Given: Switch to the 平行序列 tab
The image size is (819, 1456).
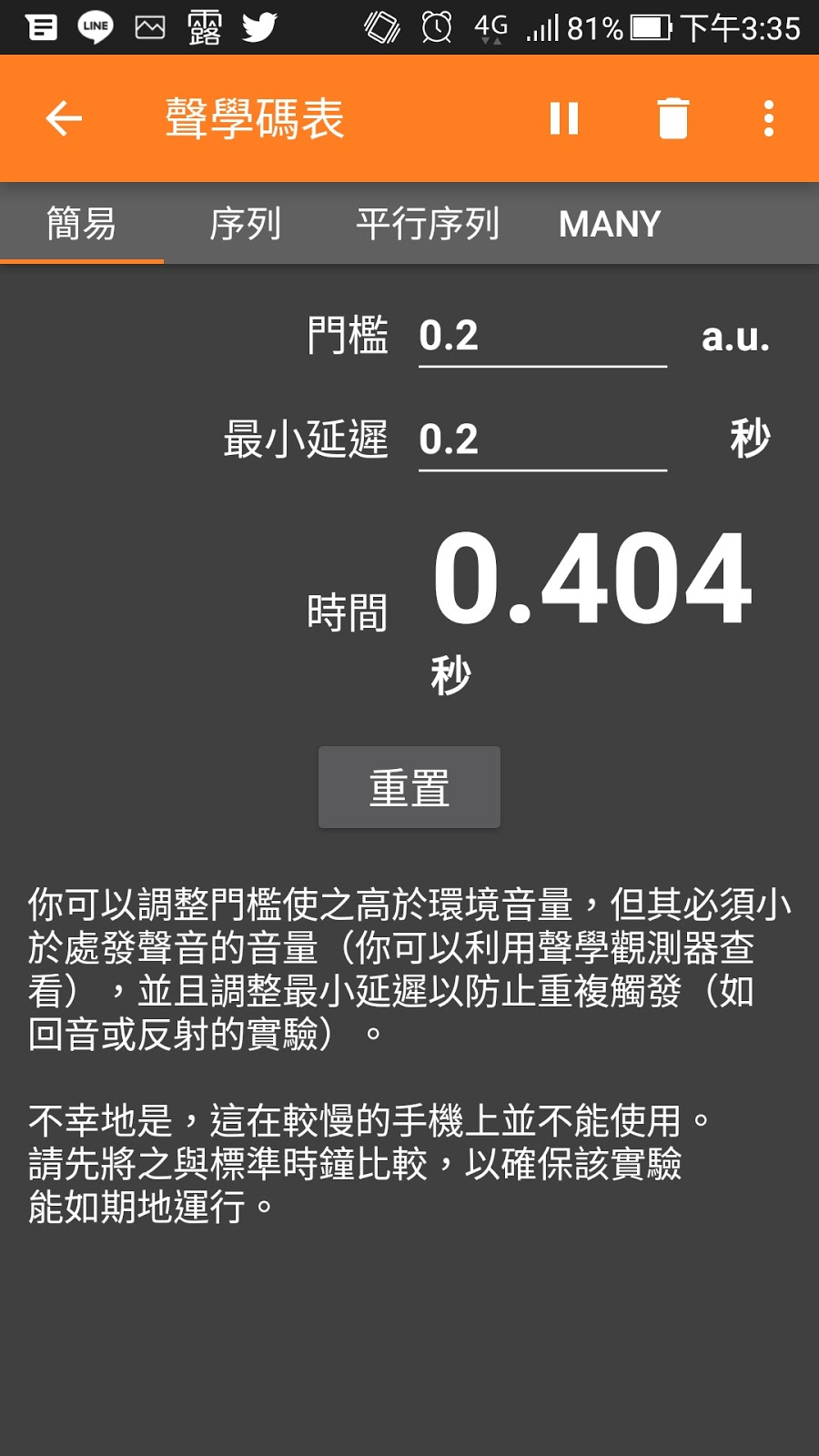Looking at the screenshot, I should (428, 224).
